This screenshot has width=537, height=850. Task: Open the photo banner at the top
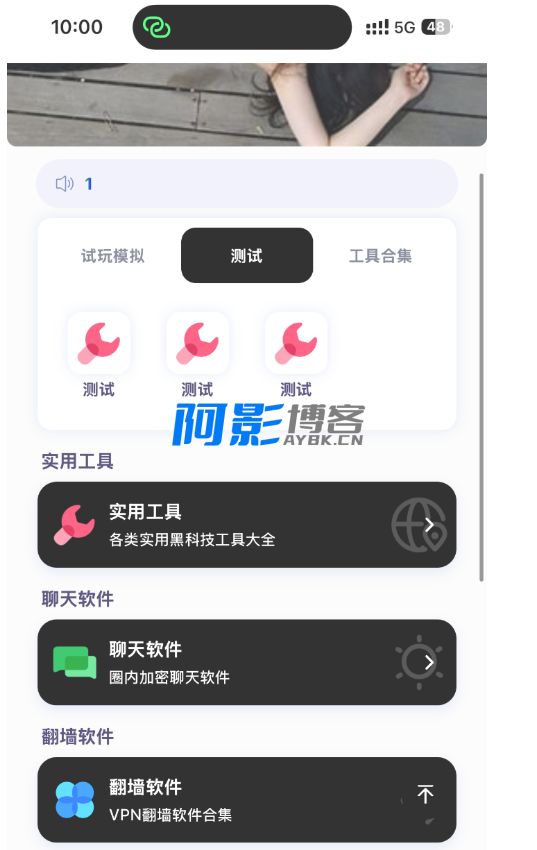click(247, 104)
